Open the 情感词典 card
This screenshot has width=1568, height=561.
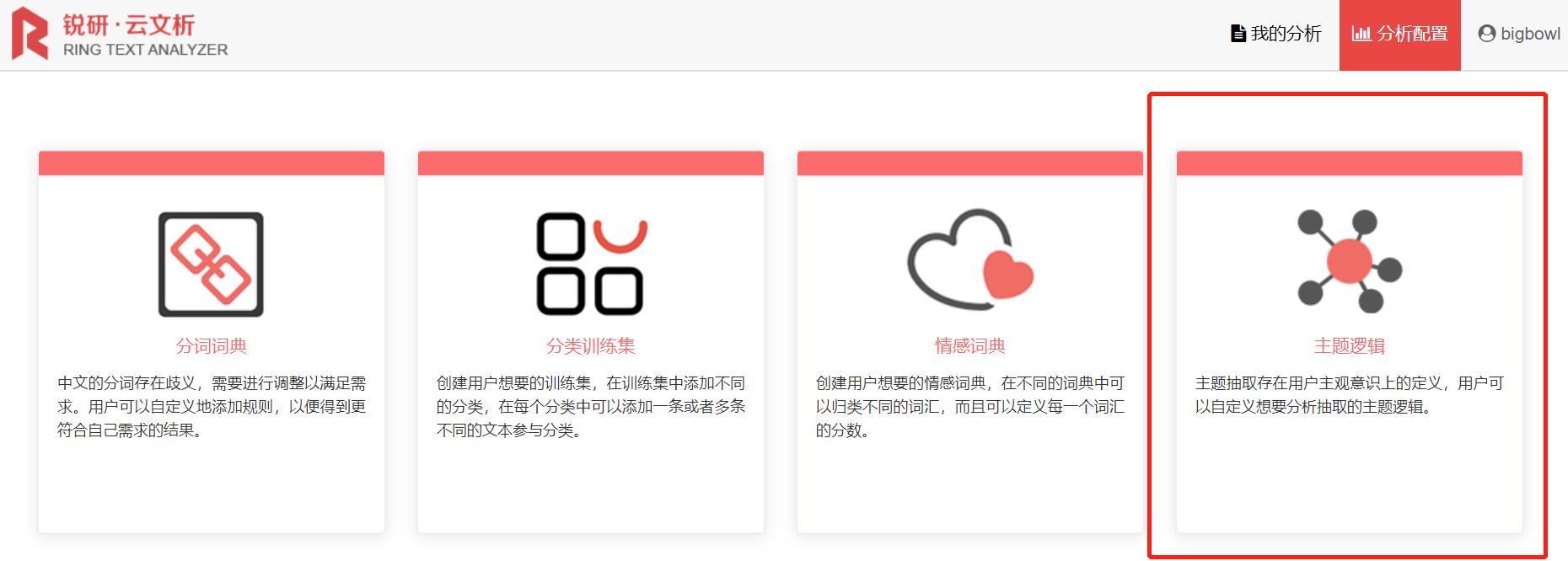point(969,345)
